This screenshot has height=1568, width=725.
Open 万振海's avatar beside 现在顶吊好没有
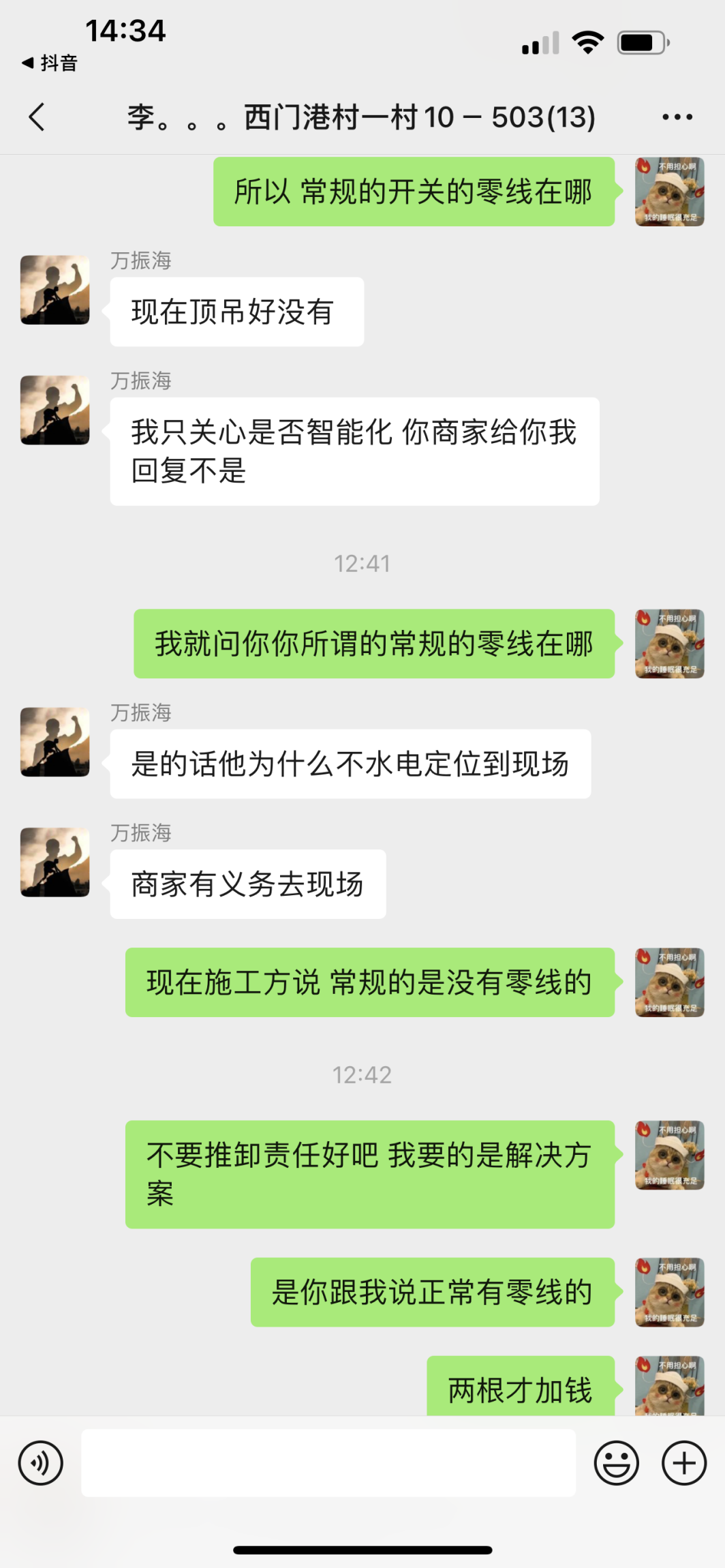[55, 290]
